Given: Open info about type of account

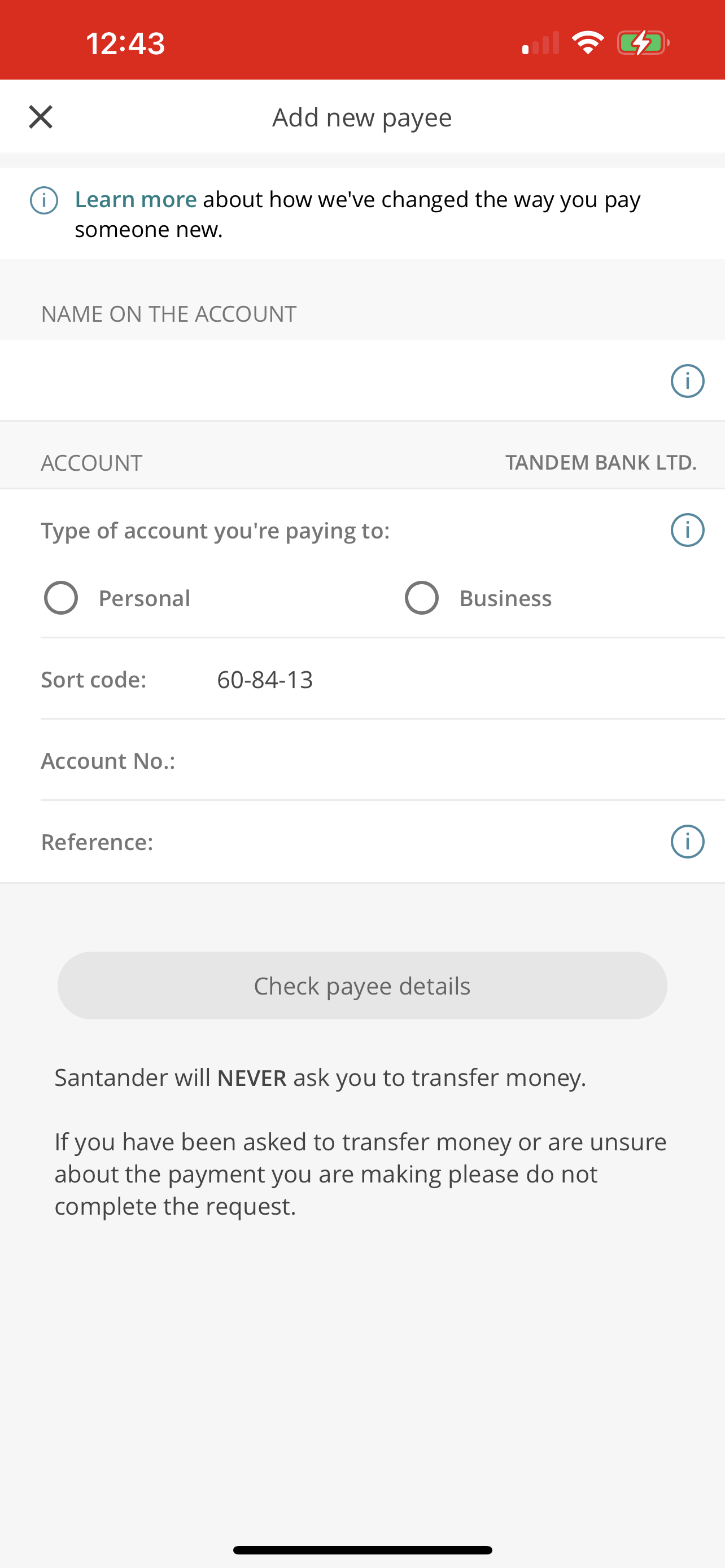Looking at the screenshot, I should coord(687,530).
